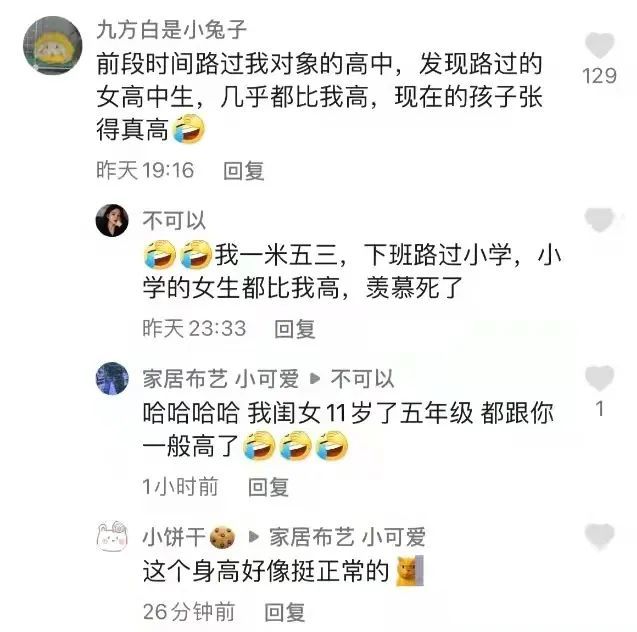Open 小饼干's profile avatar
Image resolution: width=637 pixels, height=632 pixels.
tap(112, 538)
